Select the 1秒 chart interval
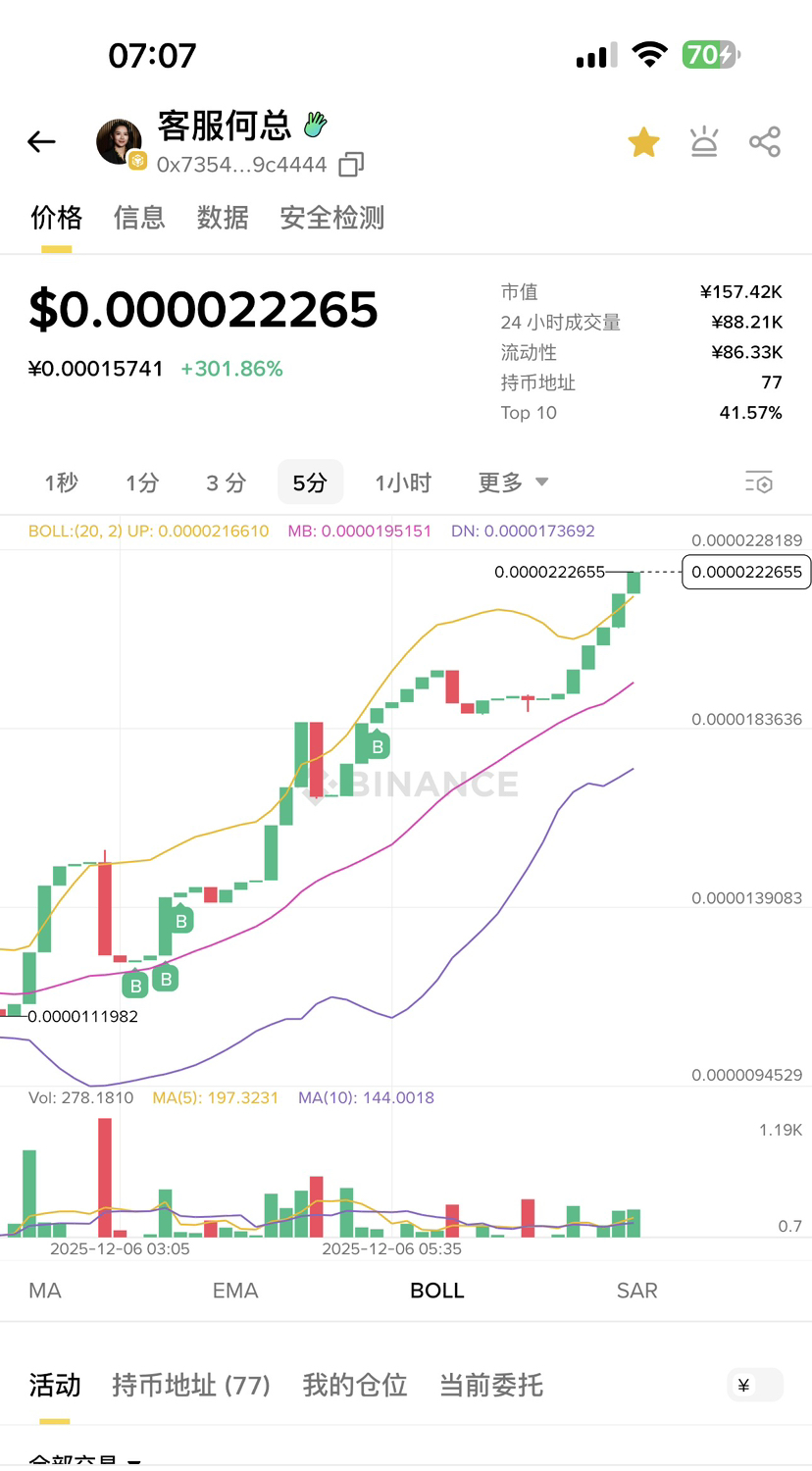This screenshot has height=1471, width=812. (x=61, y=482)
